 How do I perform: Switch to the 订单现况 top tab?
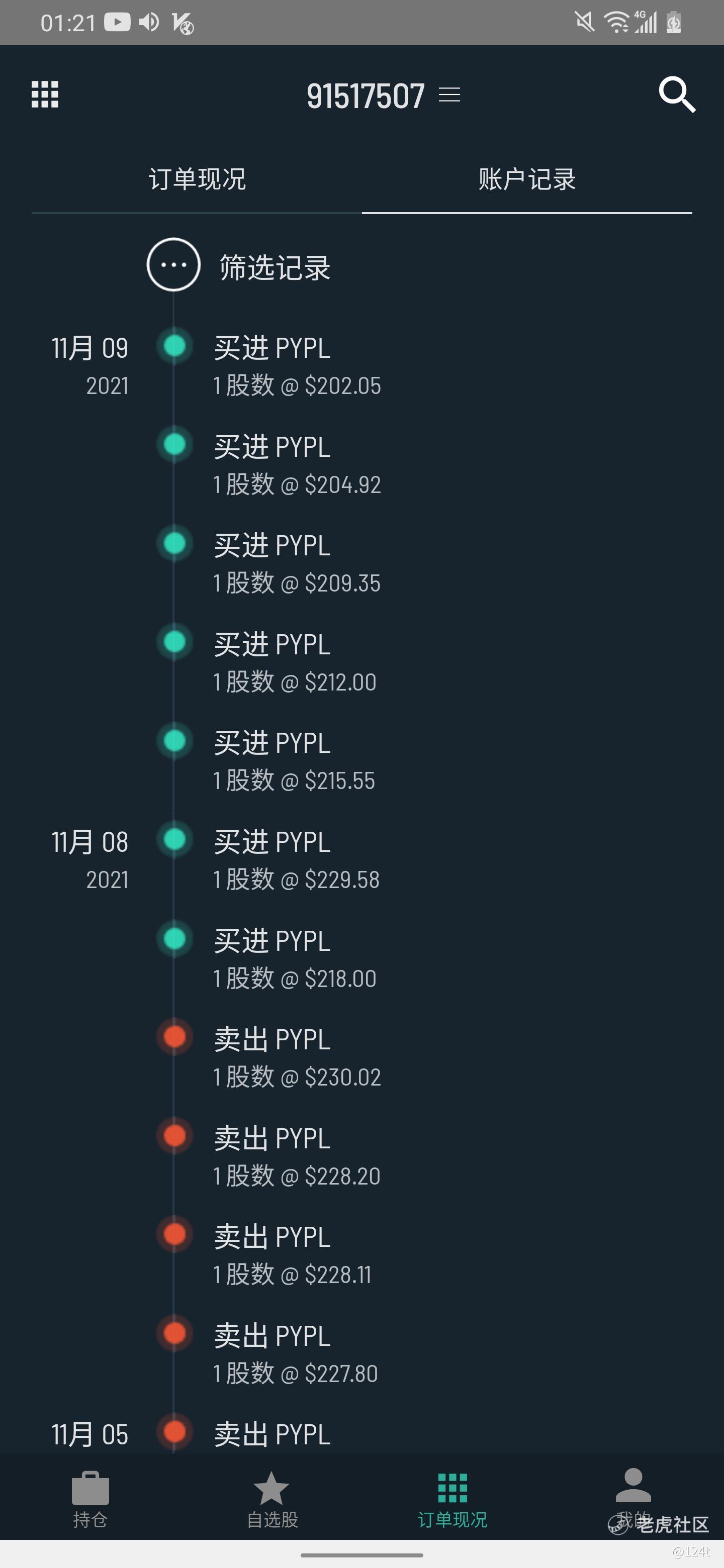(197, 179)
